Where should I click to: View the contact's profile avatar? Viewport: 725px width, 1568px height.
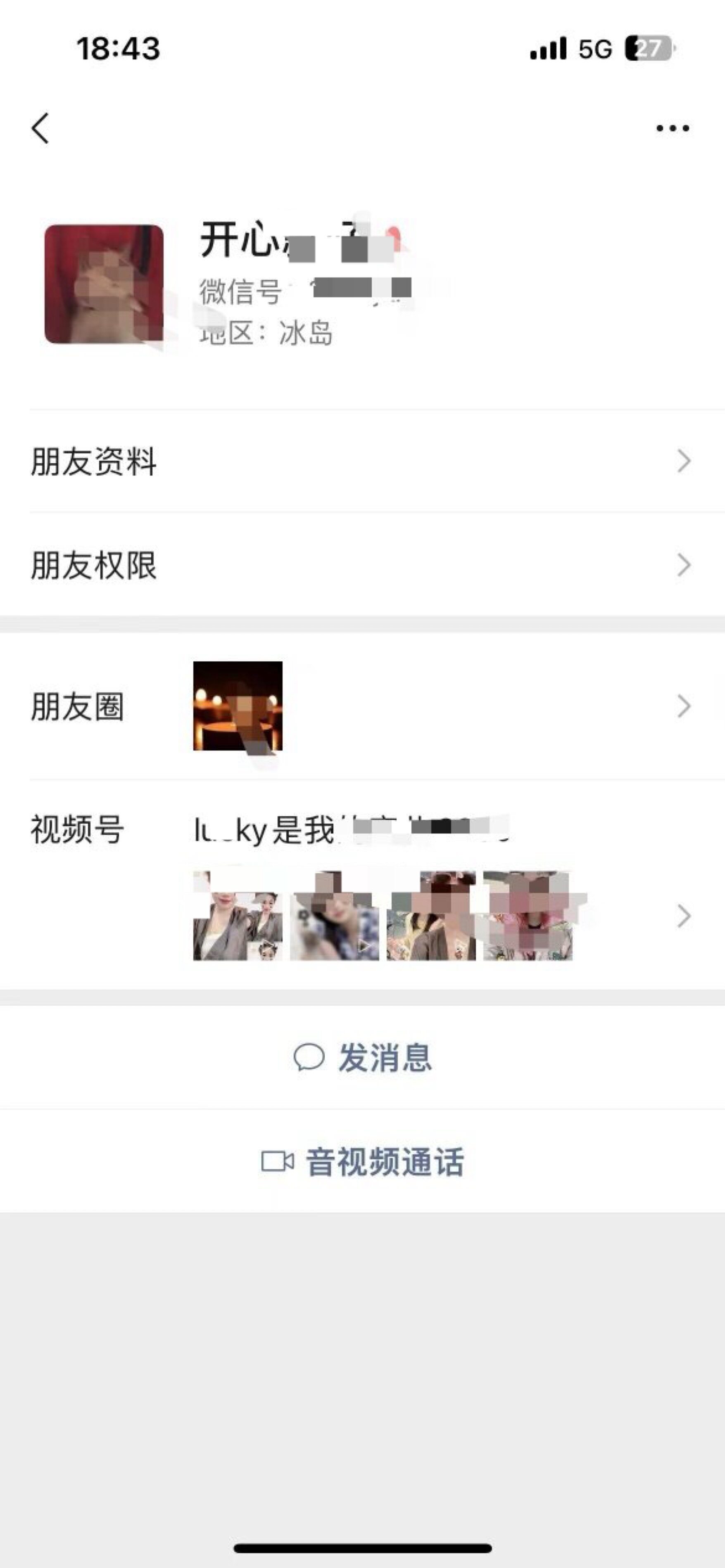(104, 284)
